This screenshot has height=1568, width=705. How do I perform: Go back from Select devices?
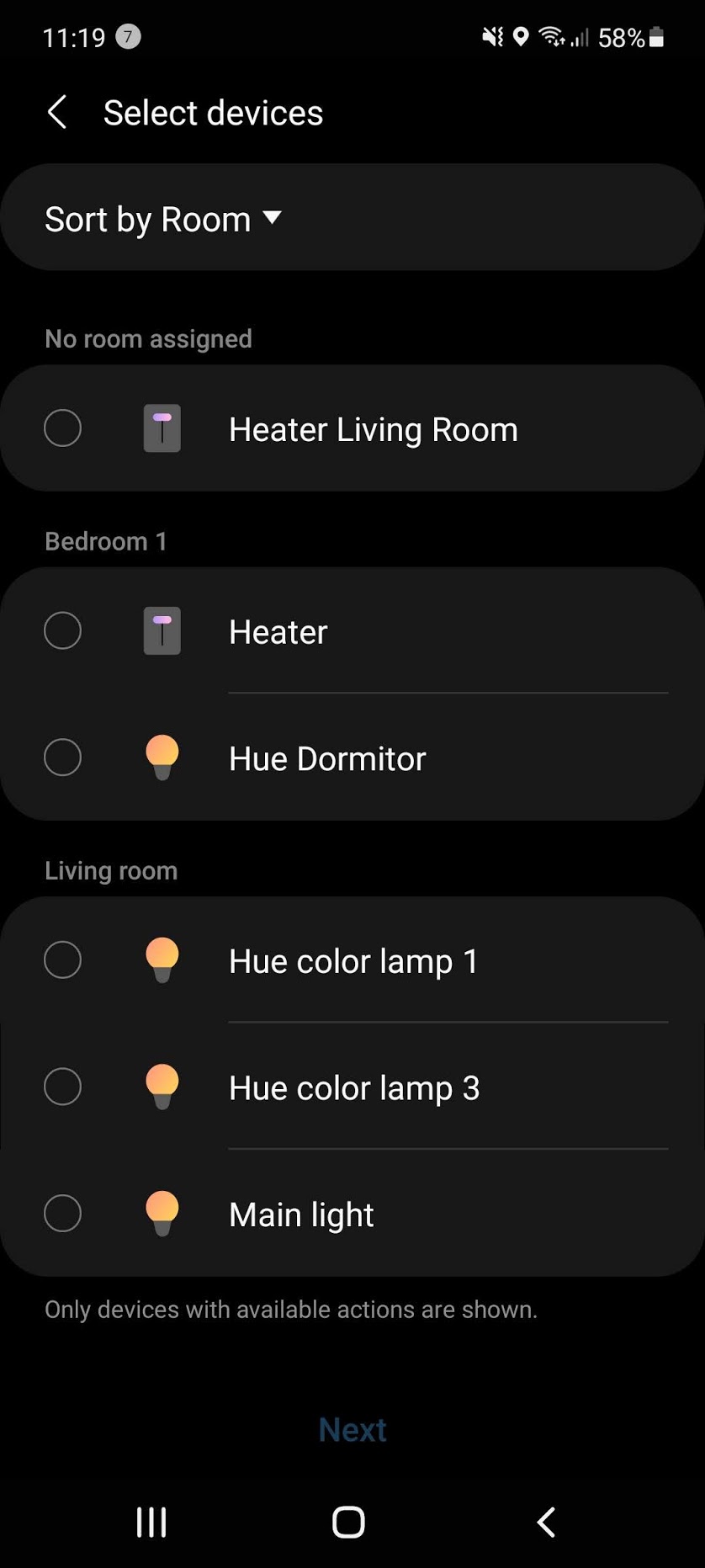(x=57, y=112)
